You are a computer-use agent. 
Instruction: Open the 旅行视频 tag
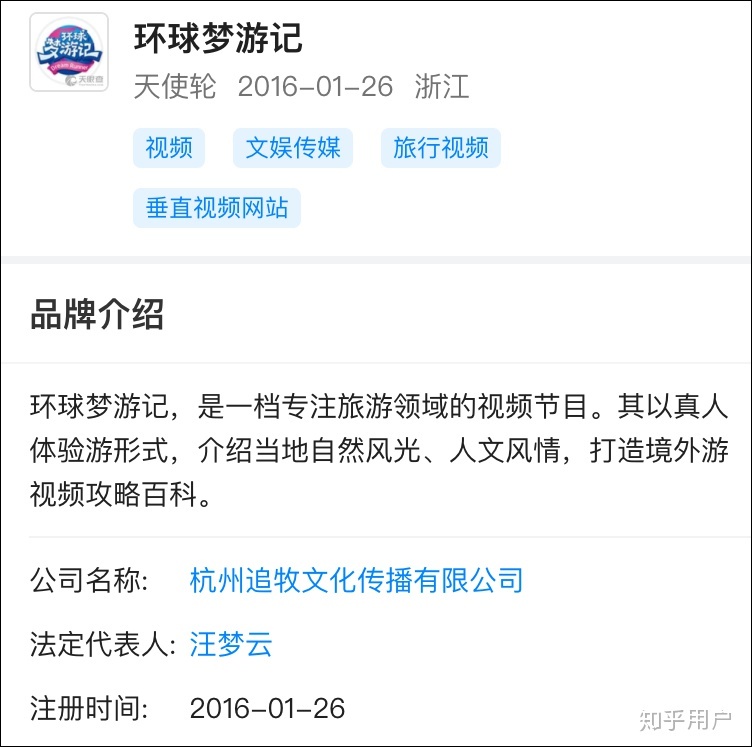pos(440,148)
